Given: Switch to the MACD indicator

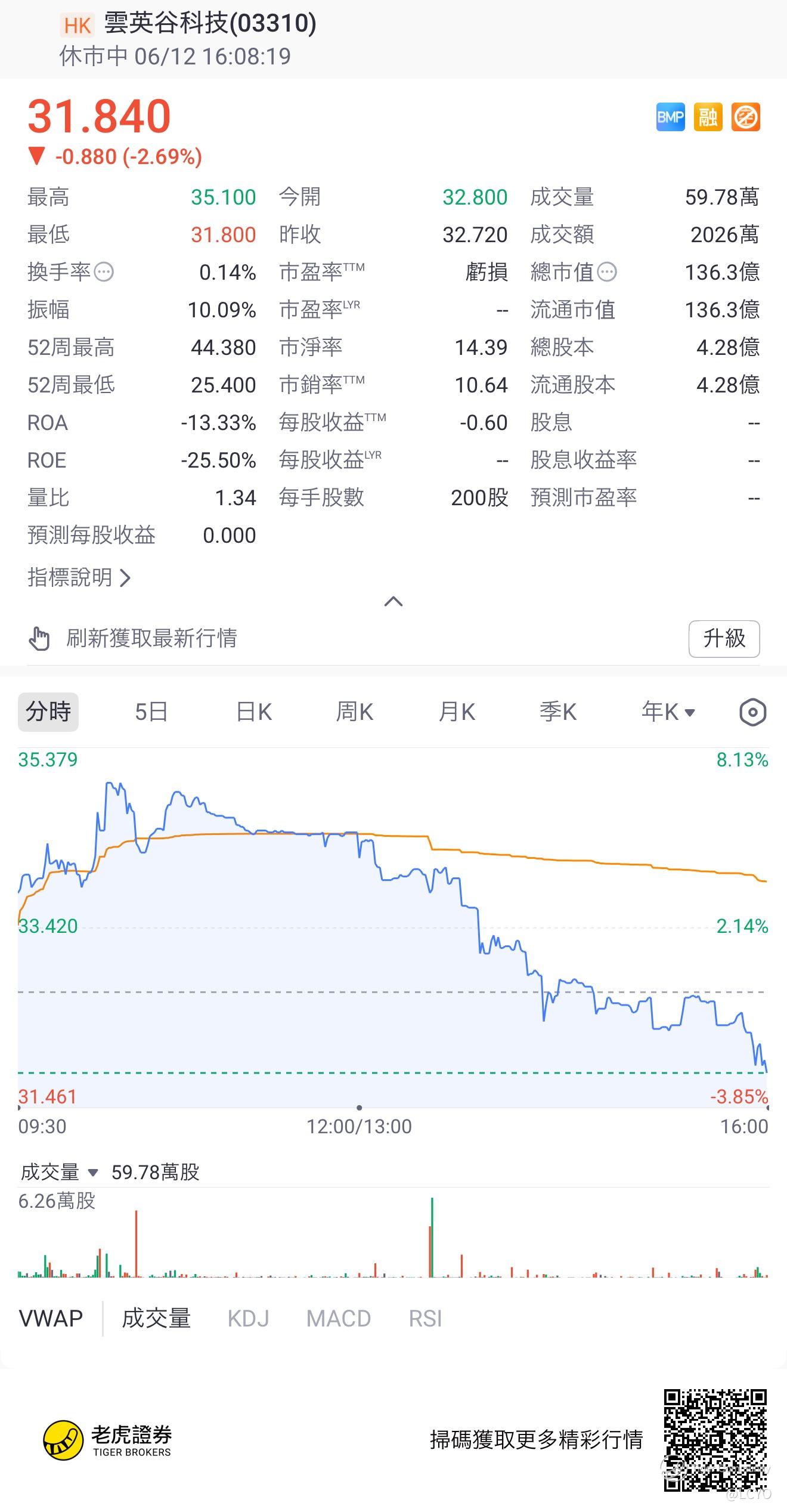Looking at the screenshot, I should point(339,1318).
